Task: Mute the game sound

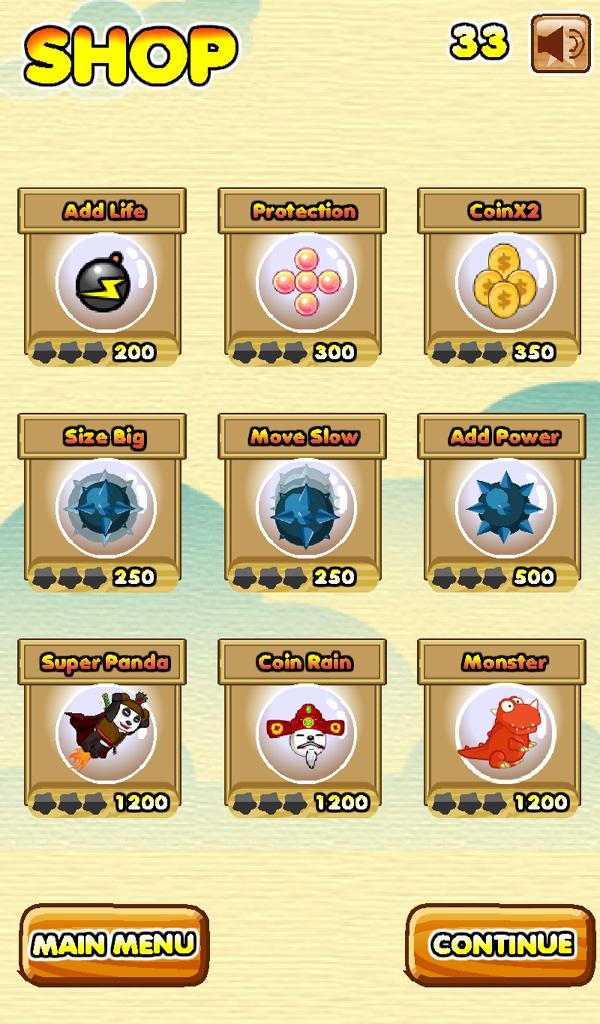Action: coord(560,43)
